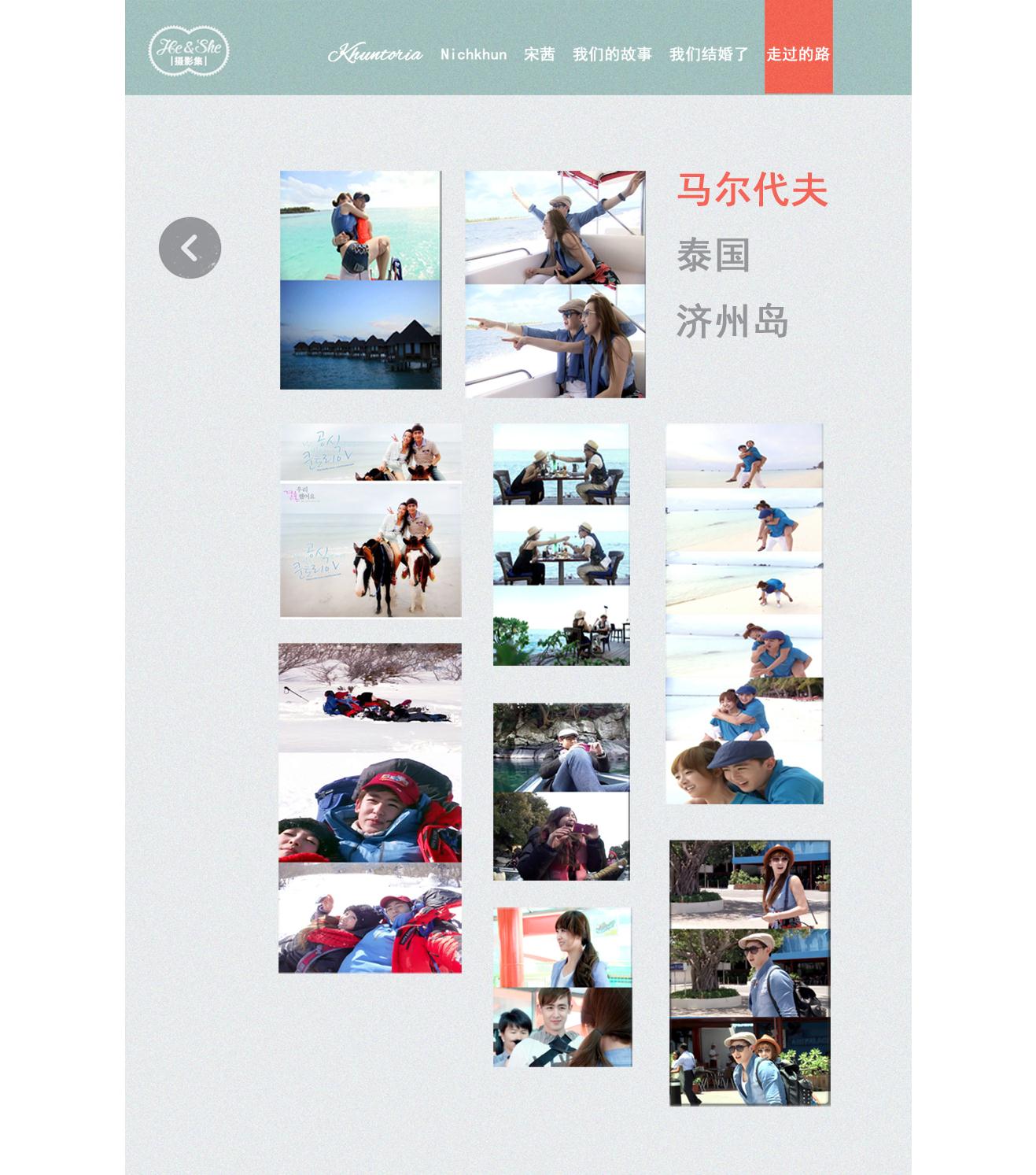The width and height of the screenshot is (1036, 1175).
Task: Open the snow camping photo collage
Action: (370, 808)
